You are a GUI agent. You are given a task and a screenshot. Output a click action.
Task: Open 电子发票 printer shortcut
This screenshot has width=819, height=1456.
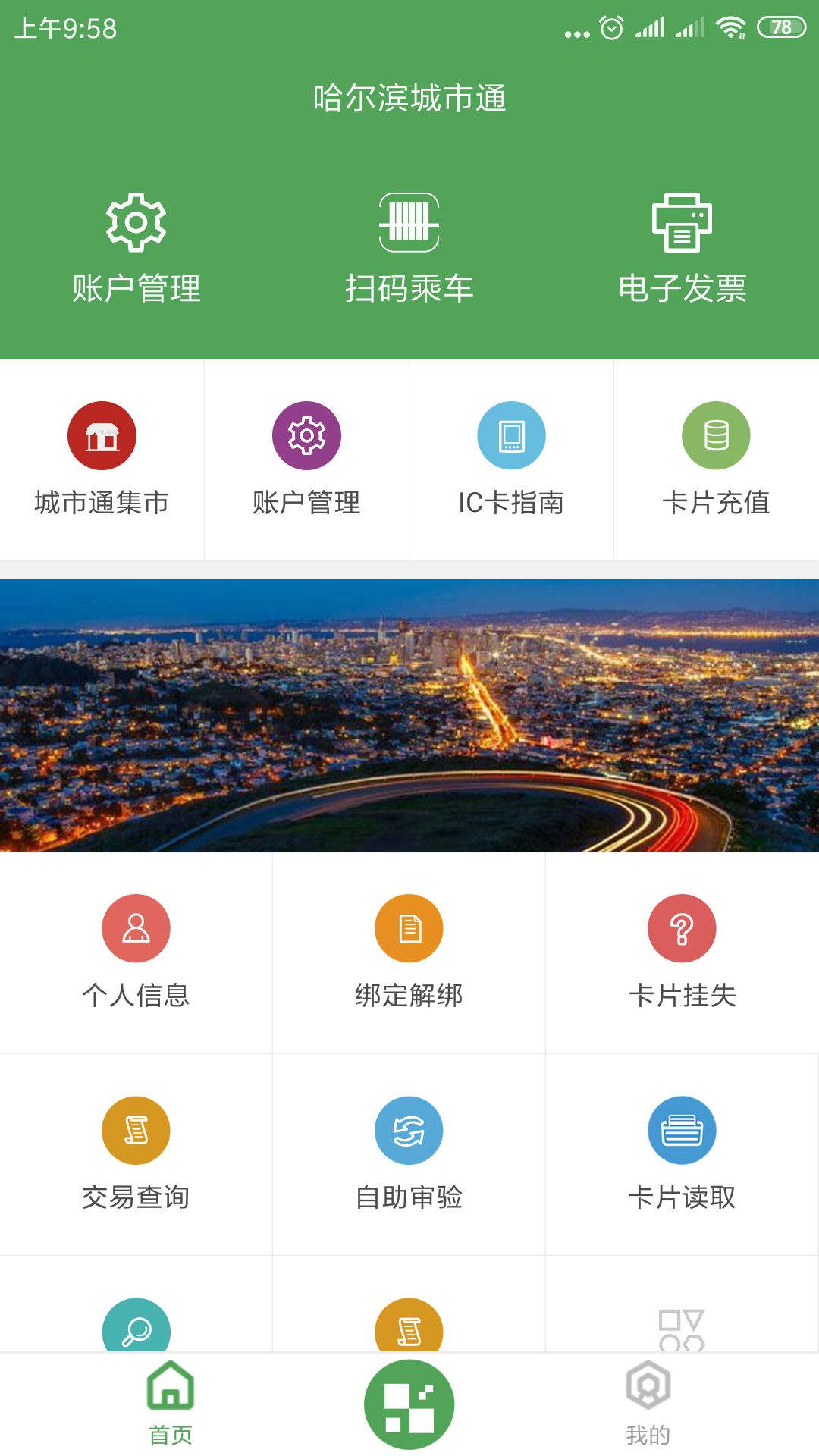click(682, 247)
